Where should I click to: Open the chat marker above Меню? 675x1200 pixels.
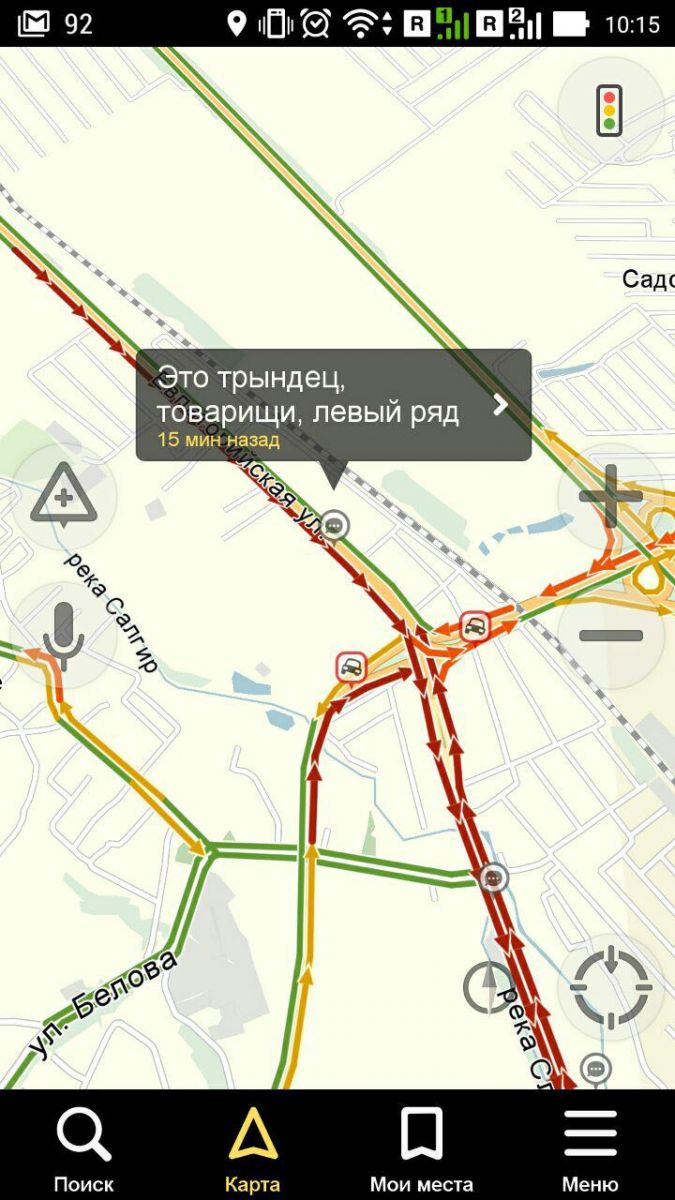tap(596, 1068)
